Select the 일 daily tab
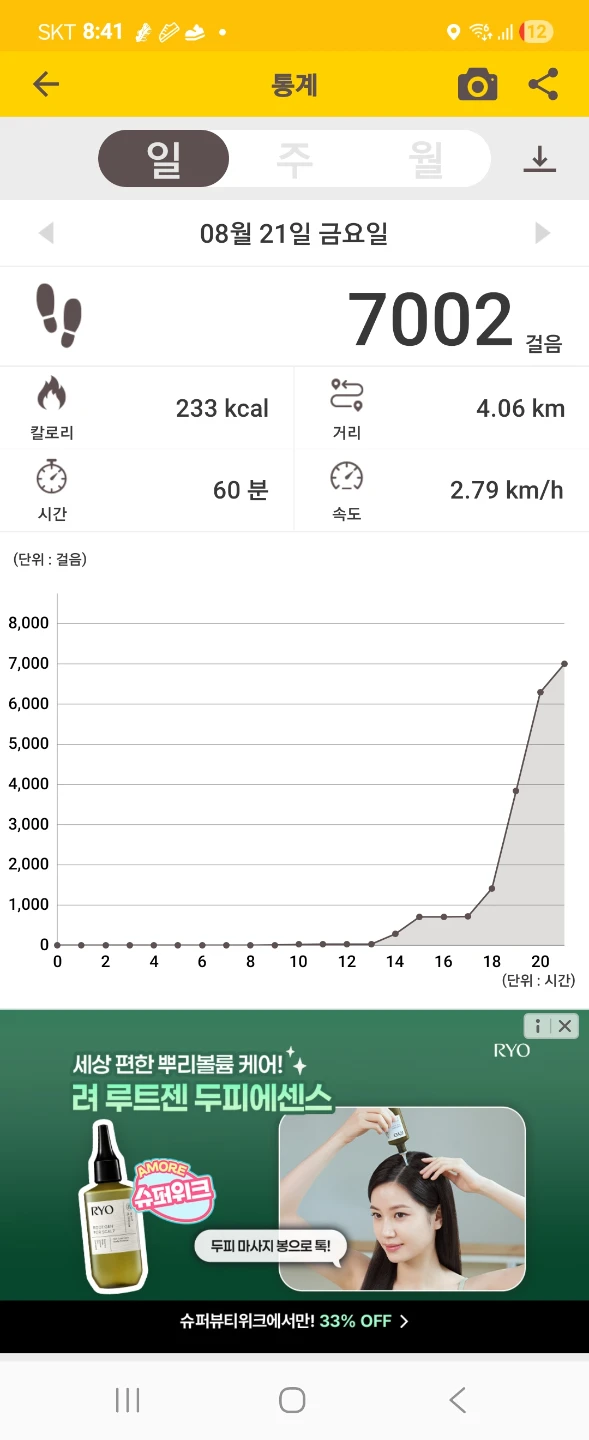Screen dimensions: 589x1440 [163, 159]
